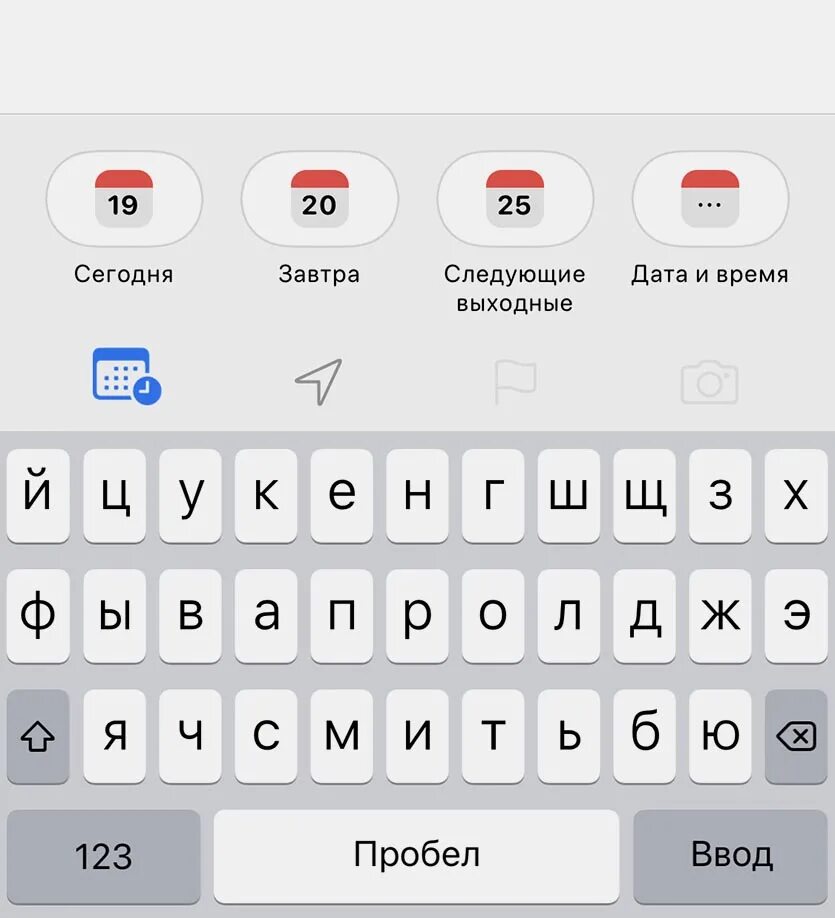This screenshot has height=918, width=835.
Task: Tap the blue calendar clock icon
Action: (126, 377)
